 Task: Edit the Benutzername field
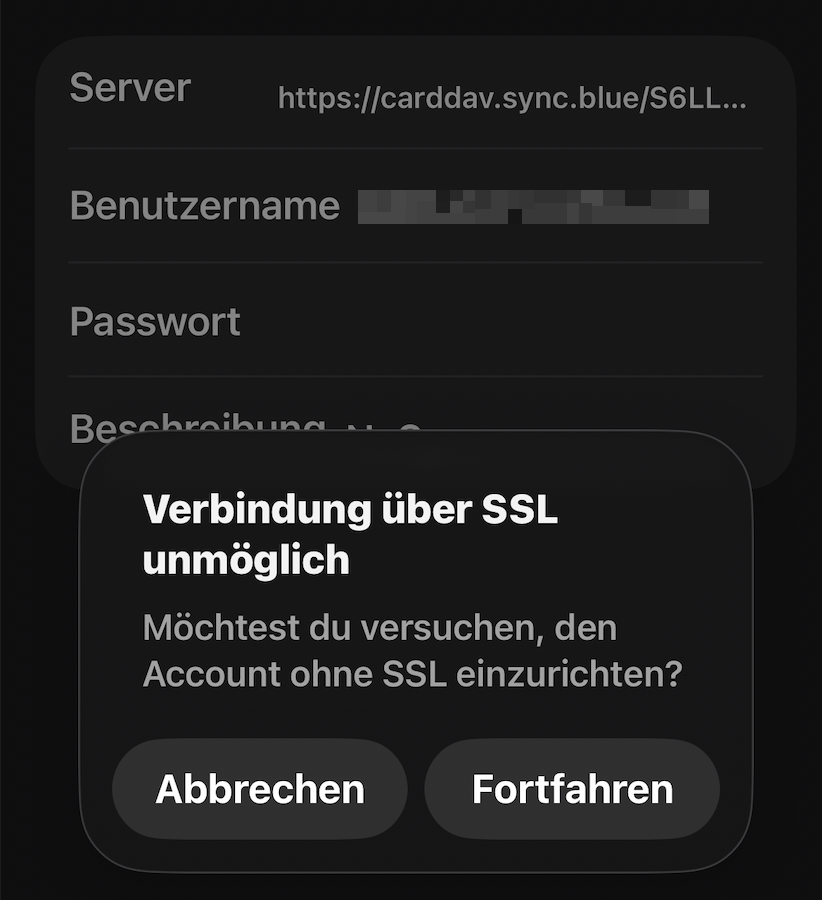[533, 206]
